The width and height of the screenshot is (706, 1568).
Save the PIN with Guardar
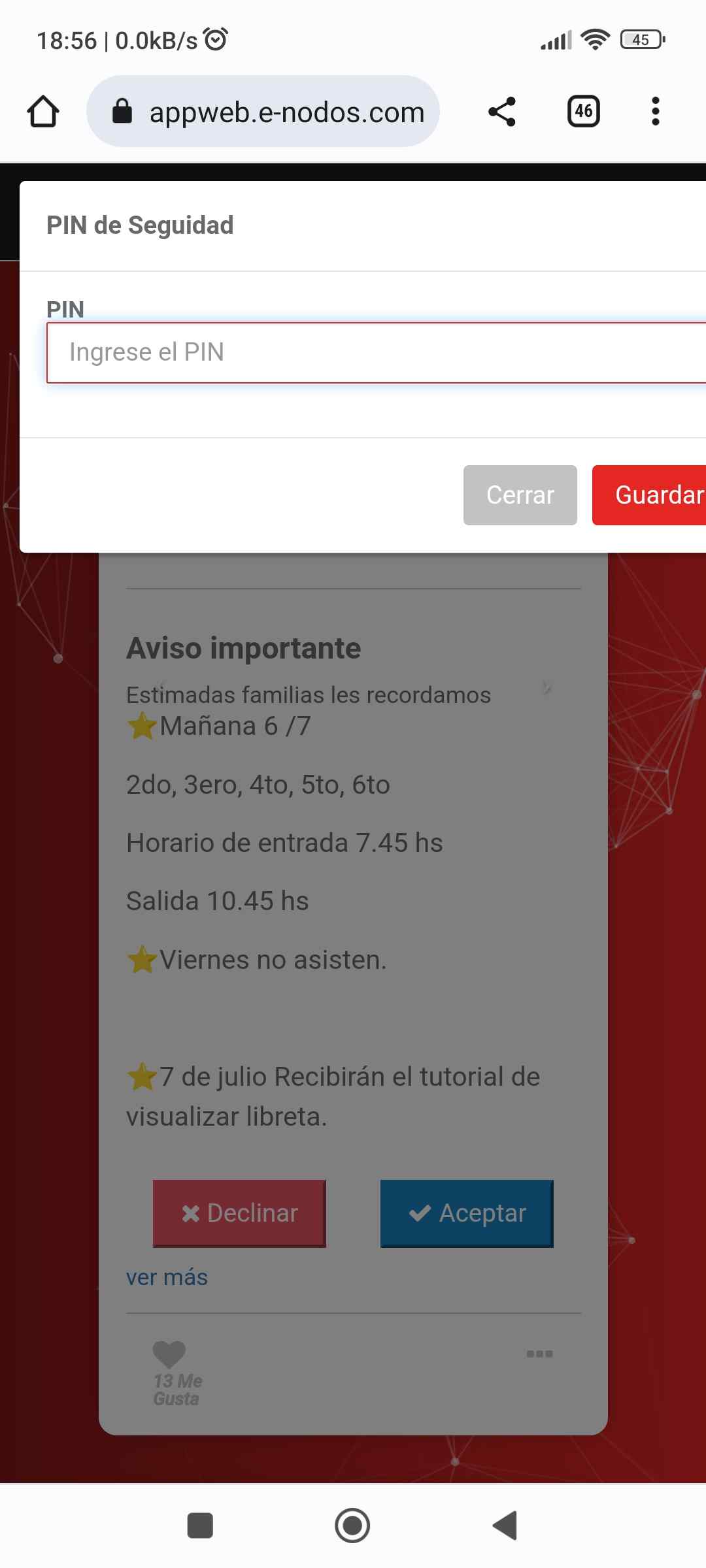pyautogui.click(x=650, y=495)
